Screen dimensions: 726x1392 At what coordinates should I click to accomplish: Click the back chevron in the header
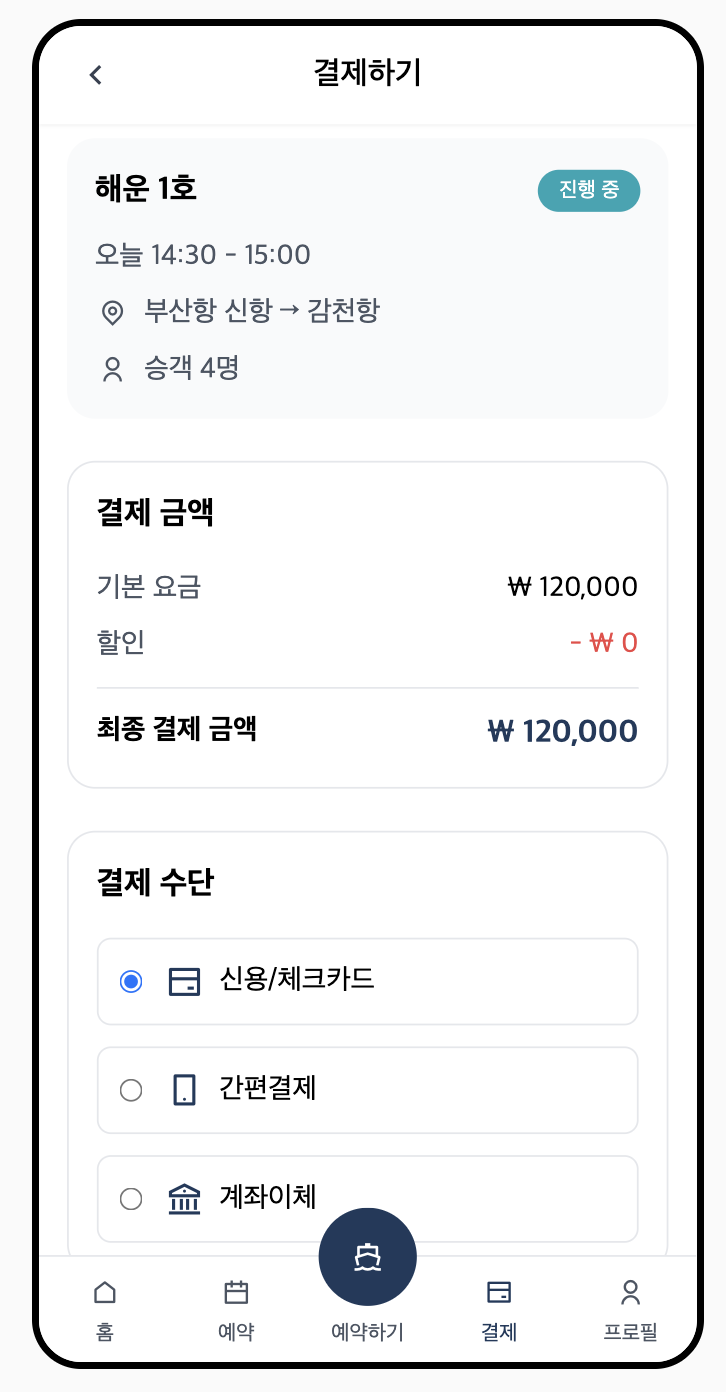pos(95,74)
